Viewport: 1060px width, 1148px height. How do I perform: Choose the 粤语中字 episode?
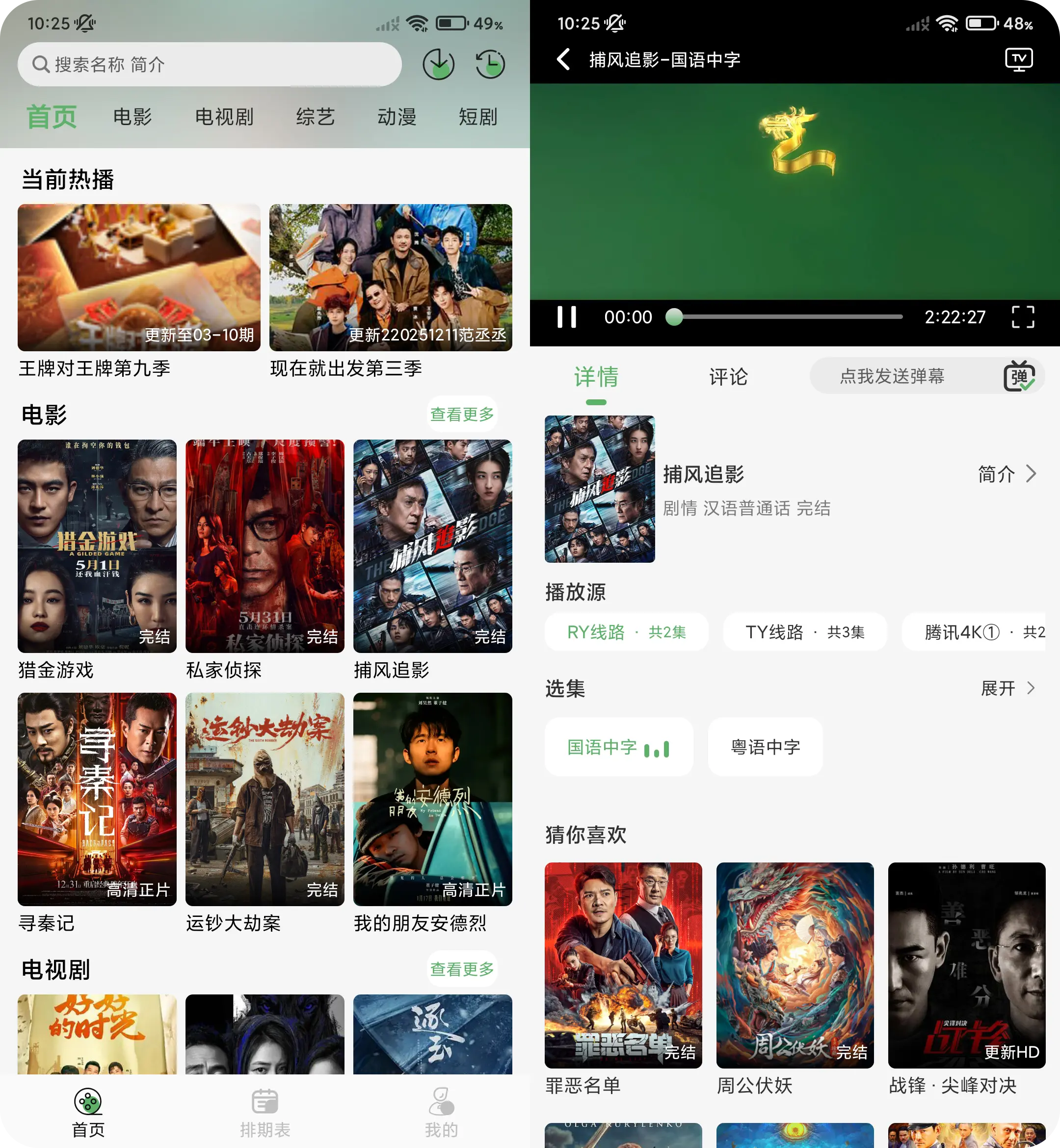point(765,747)
